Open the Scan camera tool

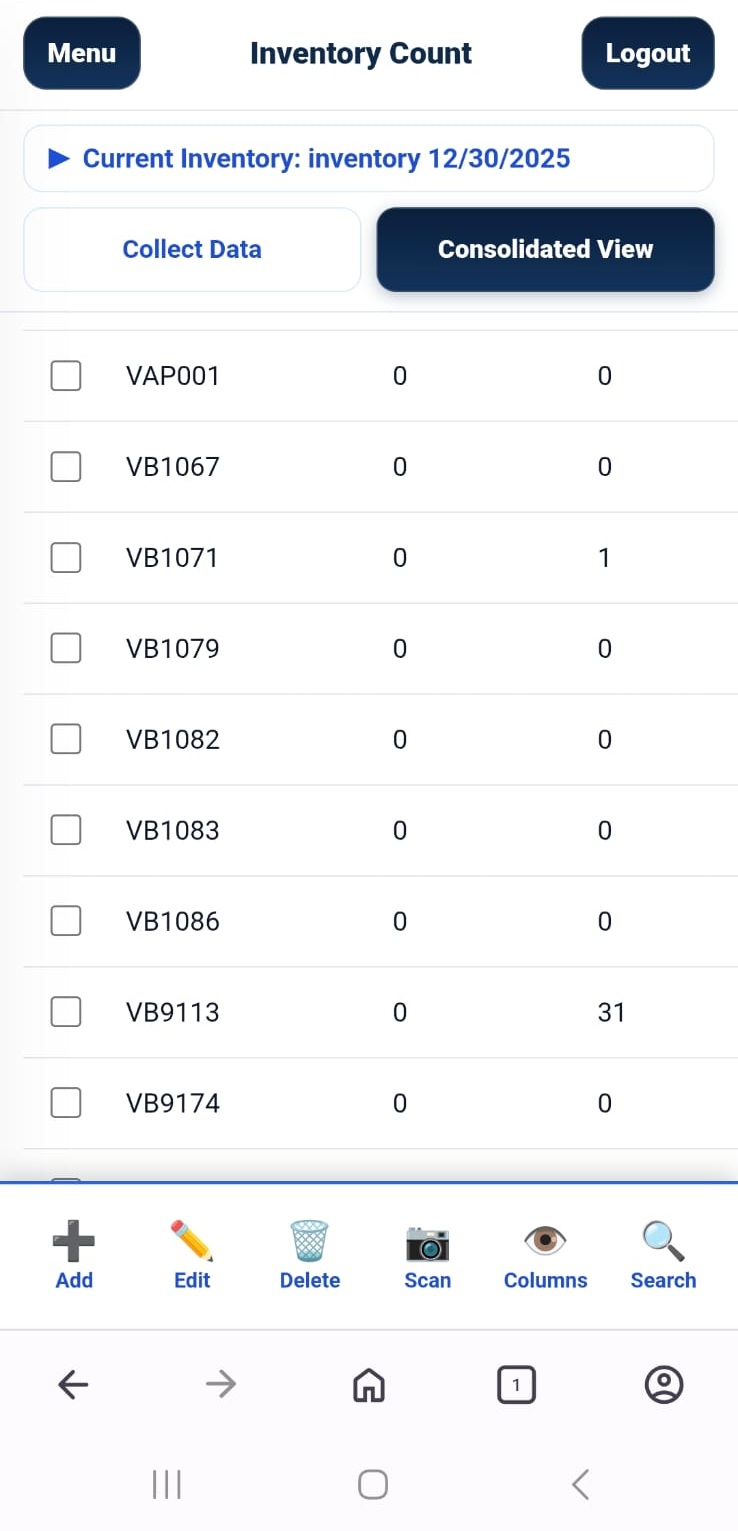[x=428, y=1256]
